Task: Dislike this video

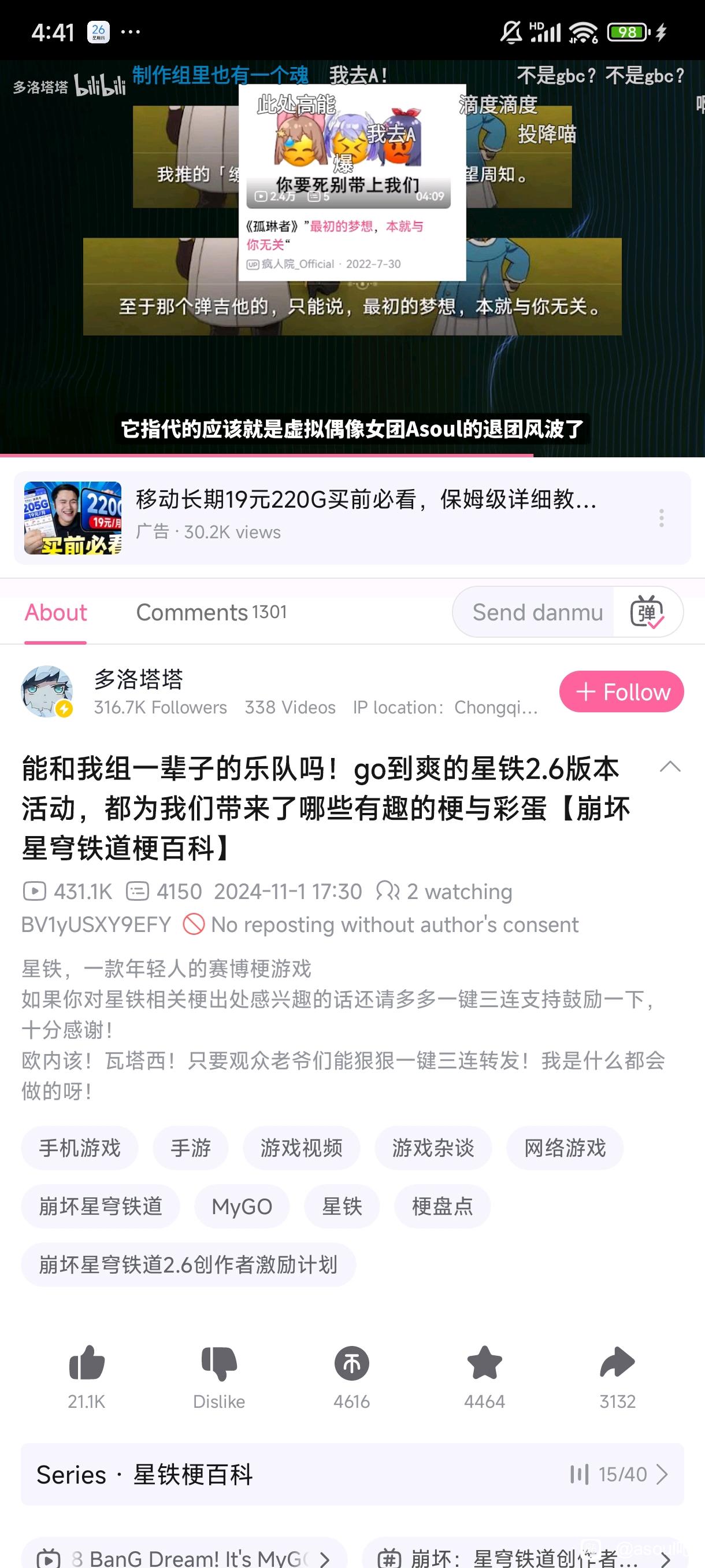Action: [x=219, y=1363]
